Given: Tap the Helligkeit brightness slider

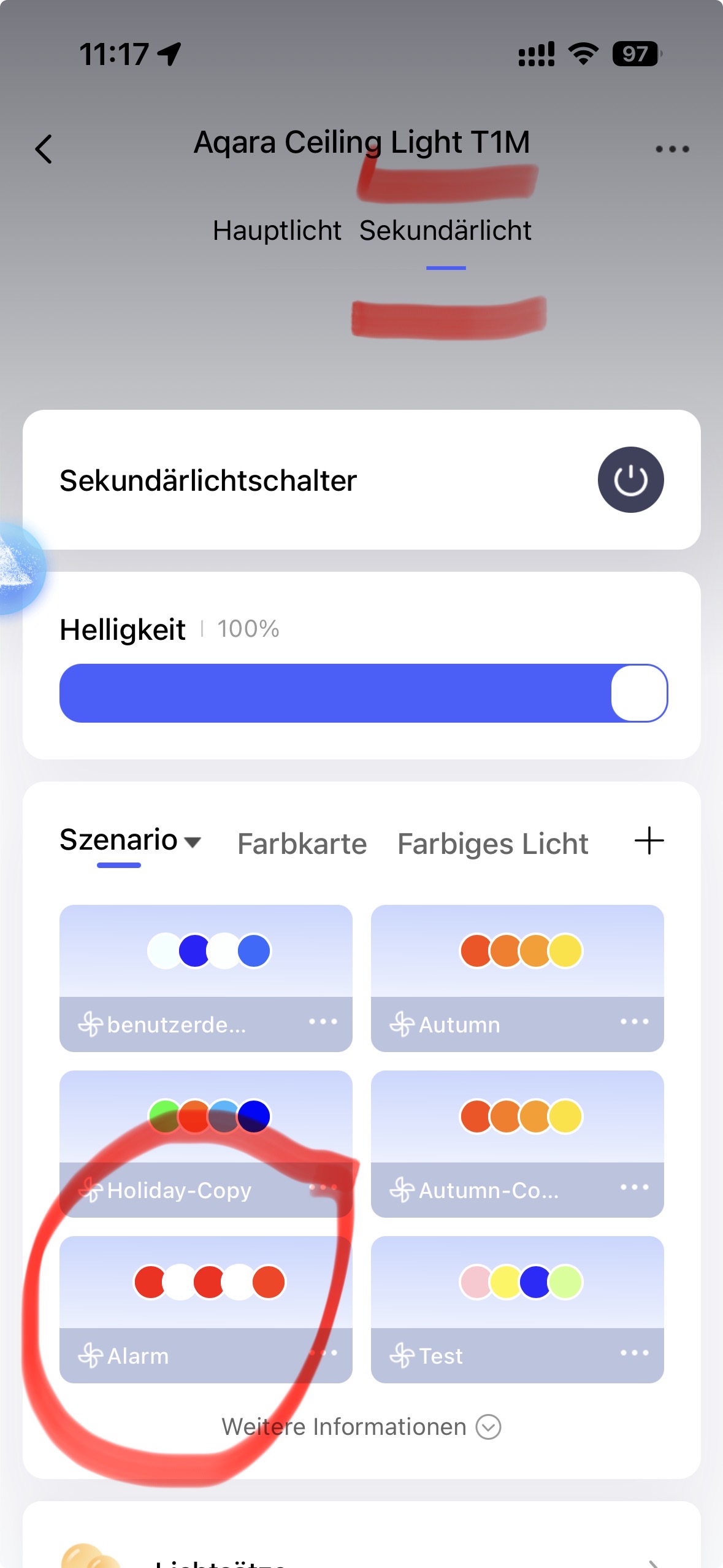Looking at the screenshot, I should tap(363, 693).
